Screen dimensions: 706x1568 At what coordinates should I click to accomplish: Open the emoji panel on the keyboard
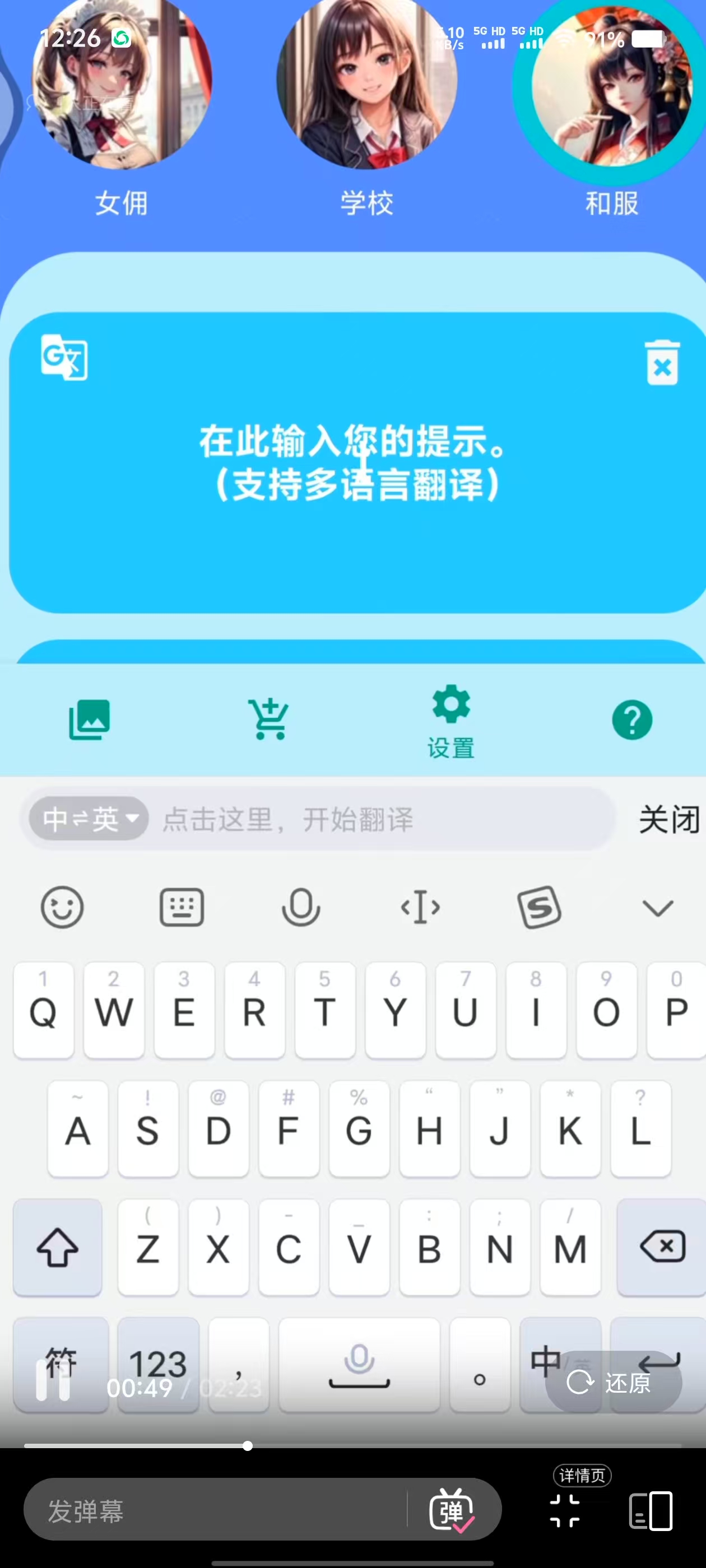coord(62,907)
